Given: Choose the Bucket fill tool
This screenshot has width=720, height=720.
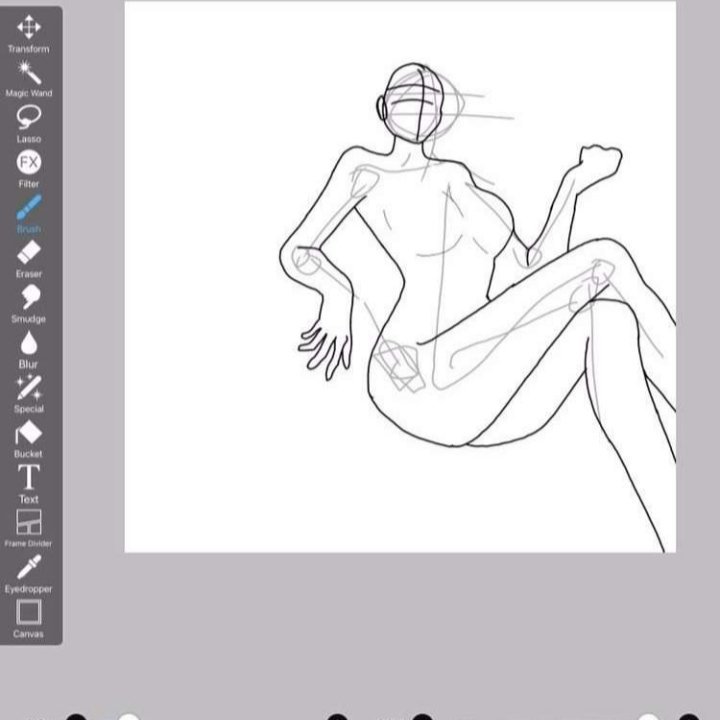Looking at the screenshot, I should pyautogui.click(x=29, y=433).
